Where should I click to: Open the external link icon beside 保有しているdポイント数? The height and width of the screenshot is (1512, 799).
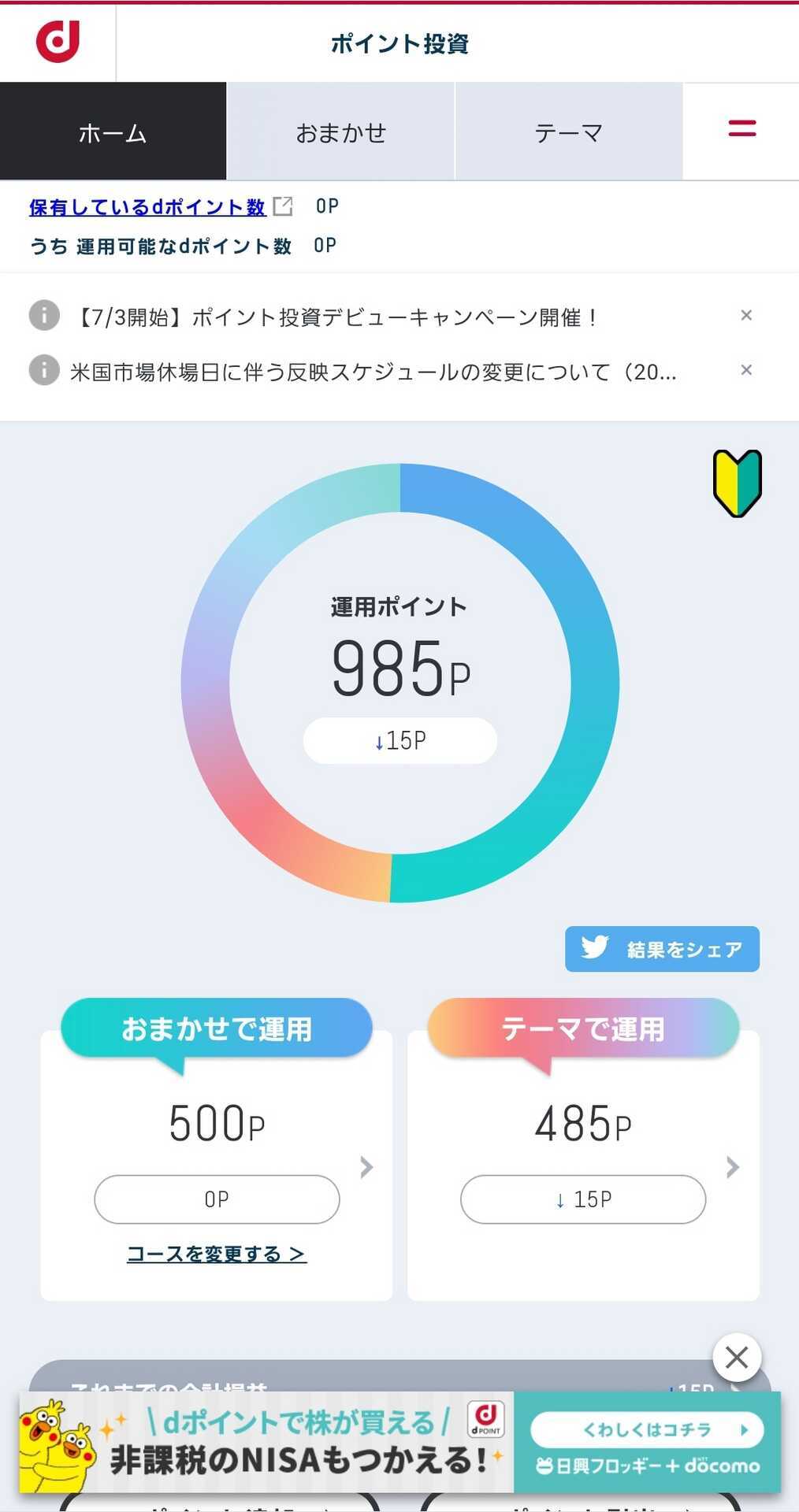281,206
